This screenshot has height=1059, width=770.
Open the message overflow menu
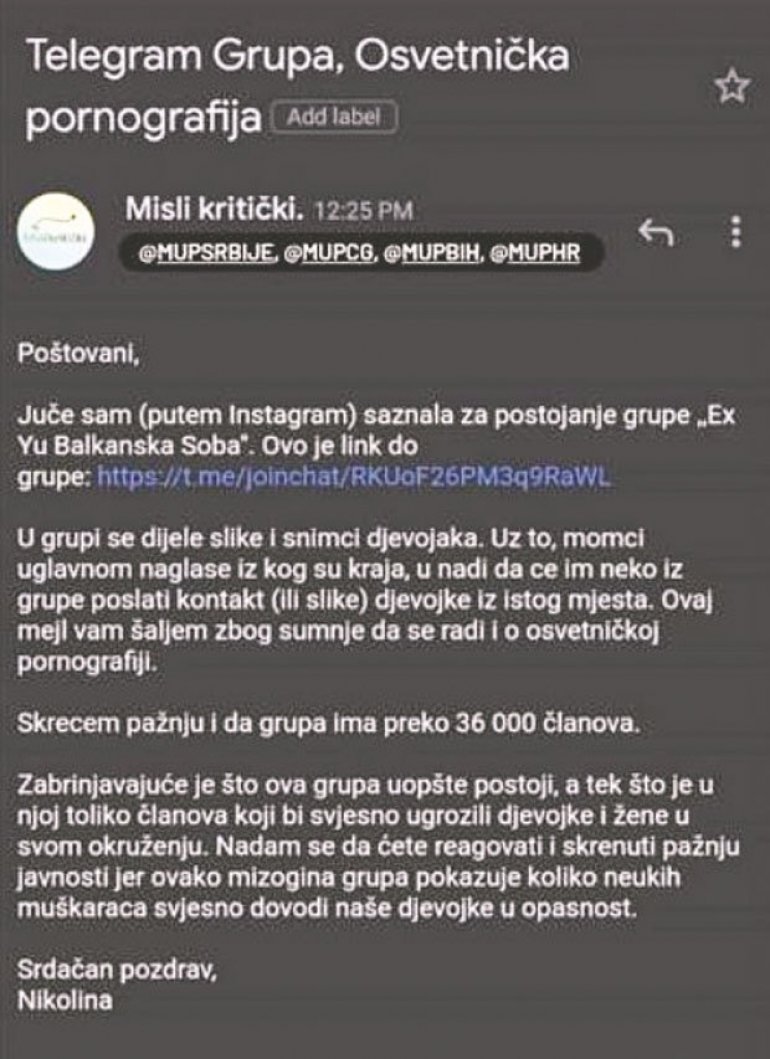[x=736, y=231]
